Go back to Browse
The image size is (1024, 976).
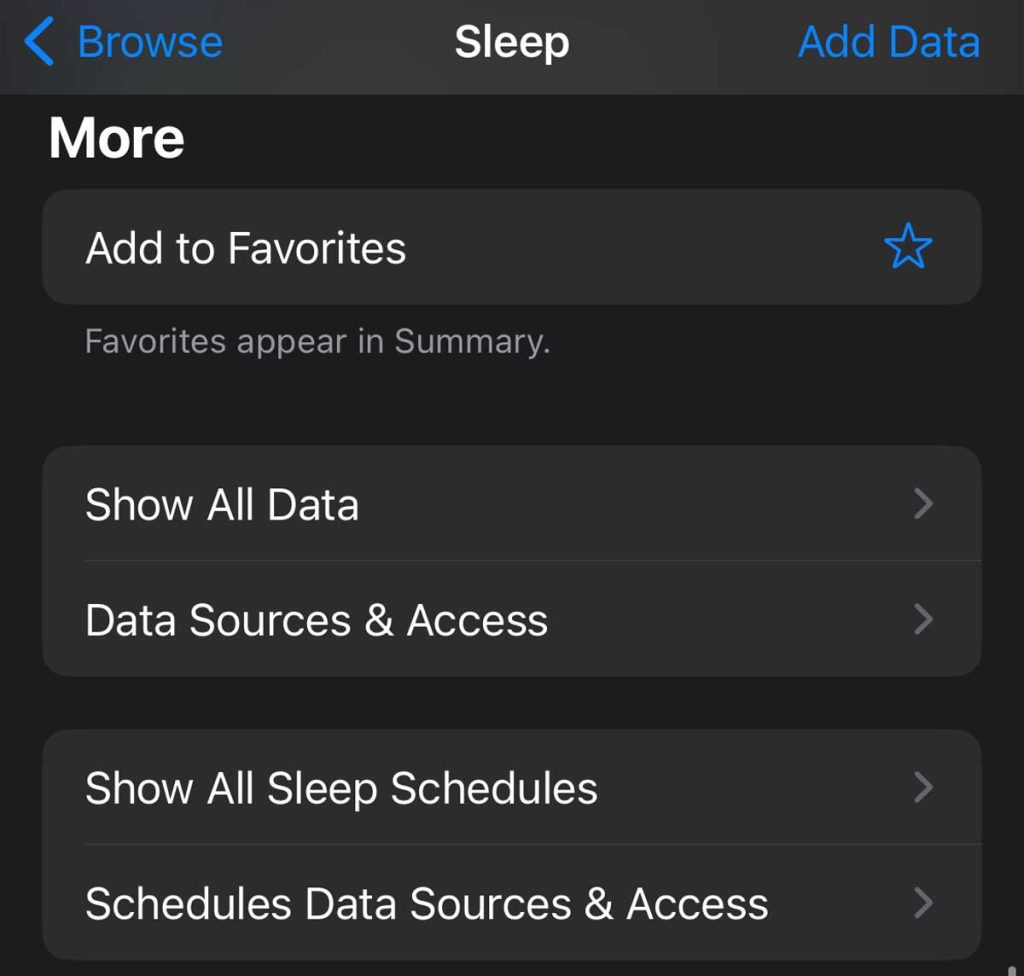[x=124, y=43]
